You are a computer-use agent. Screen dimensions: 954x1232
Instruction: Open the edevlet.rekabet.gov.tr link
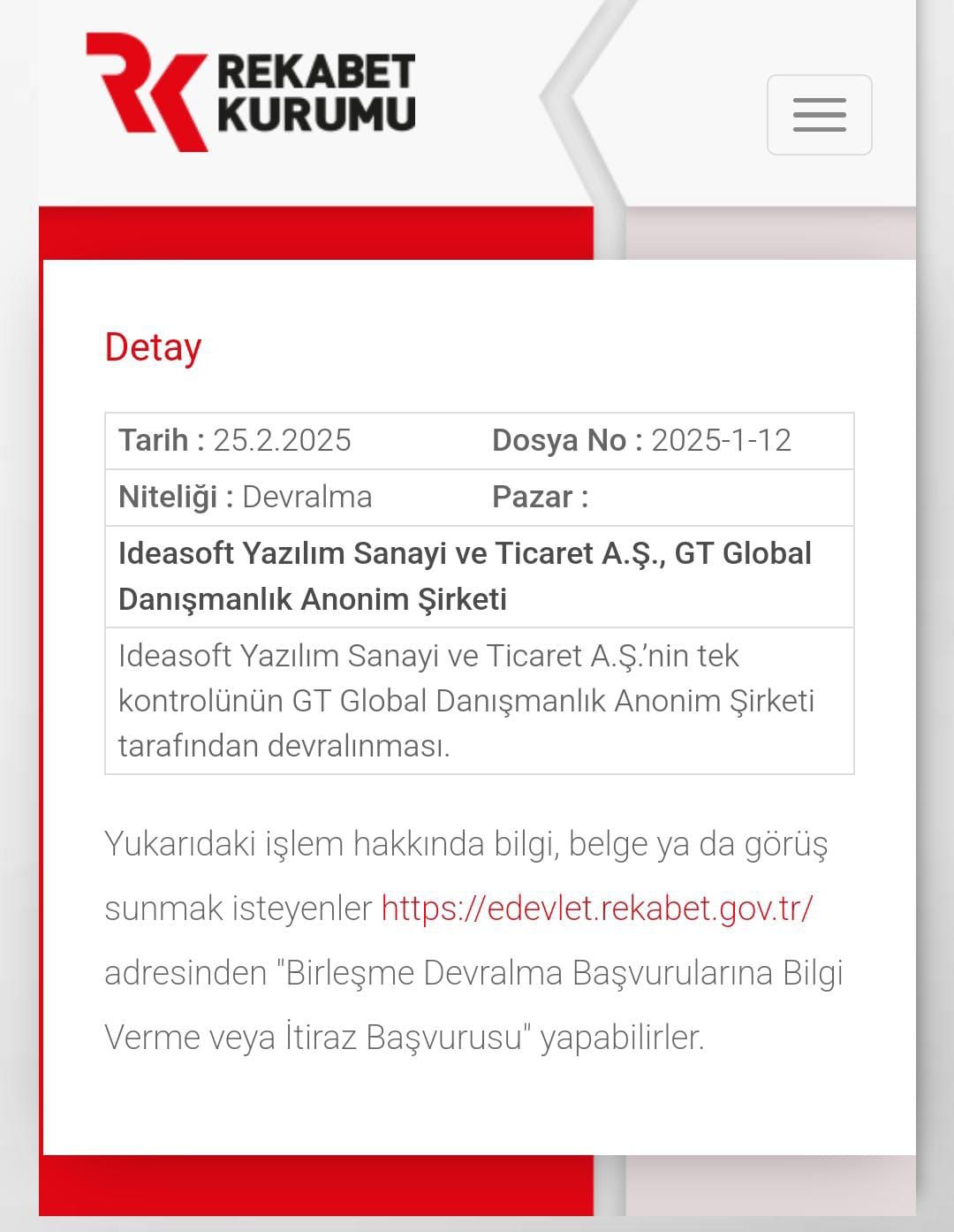(597, 908)
